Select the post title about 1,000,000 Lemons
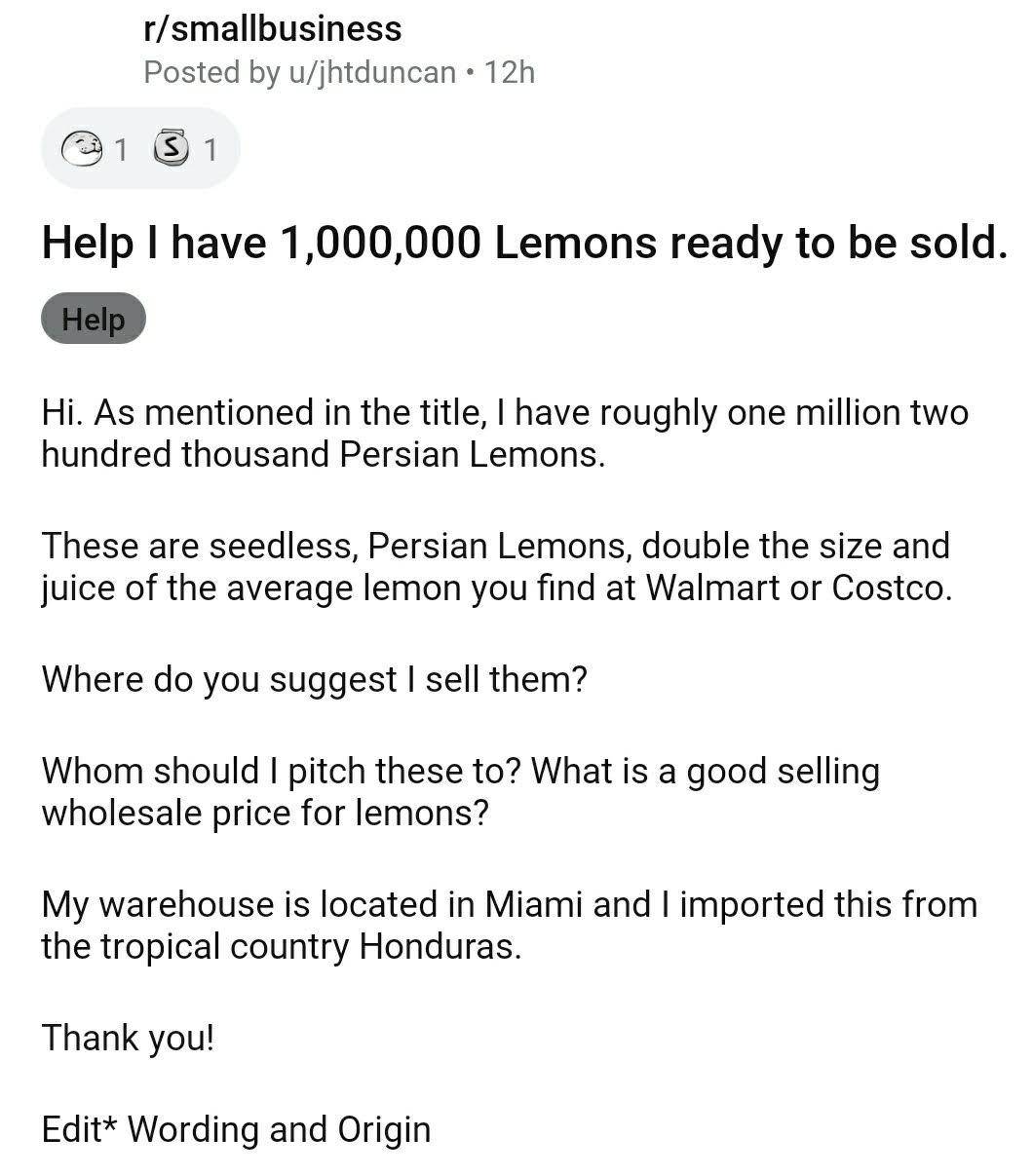 [x=521, y=243]
